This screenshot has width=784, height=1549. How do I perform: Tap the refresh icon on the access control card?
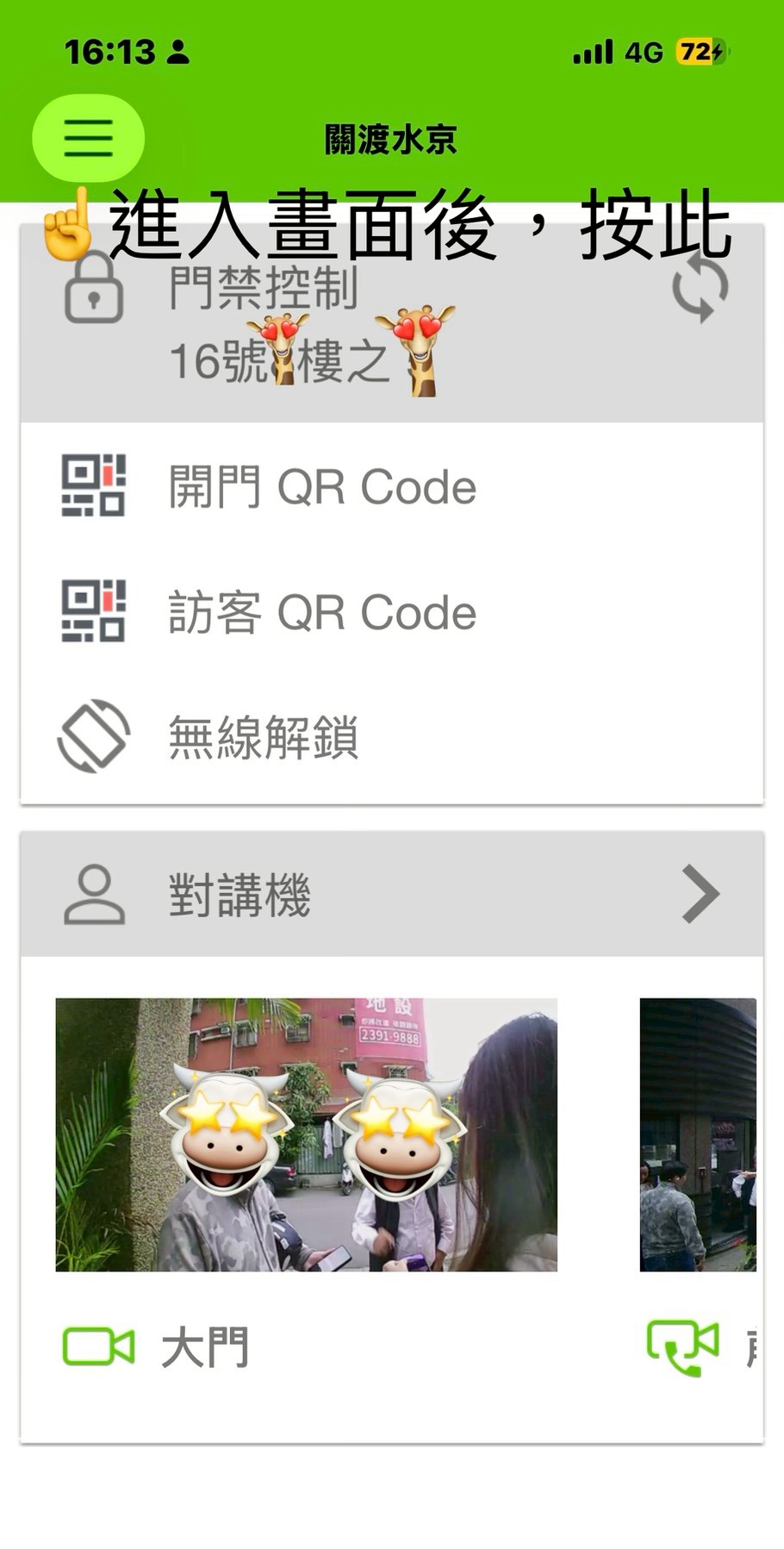[x=701, y=289]
